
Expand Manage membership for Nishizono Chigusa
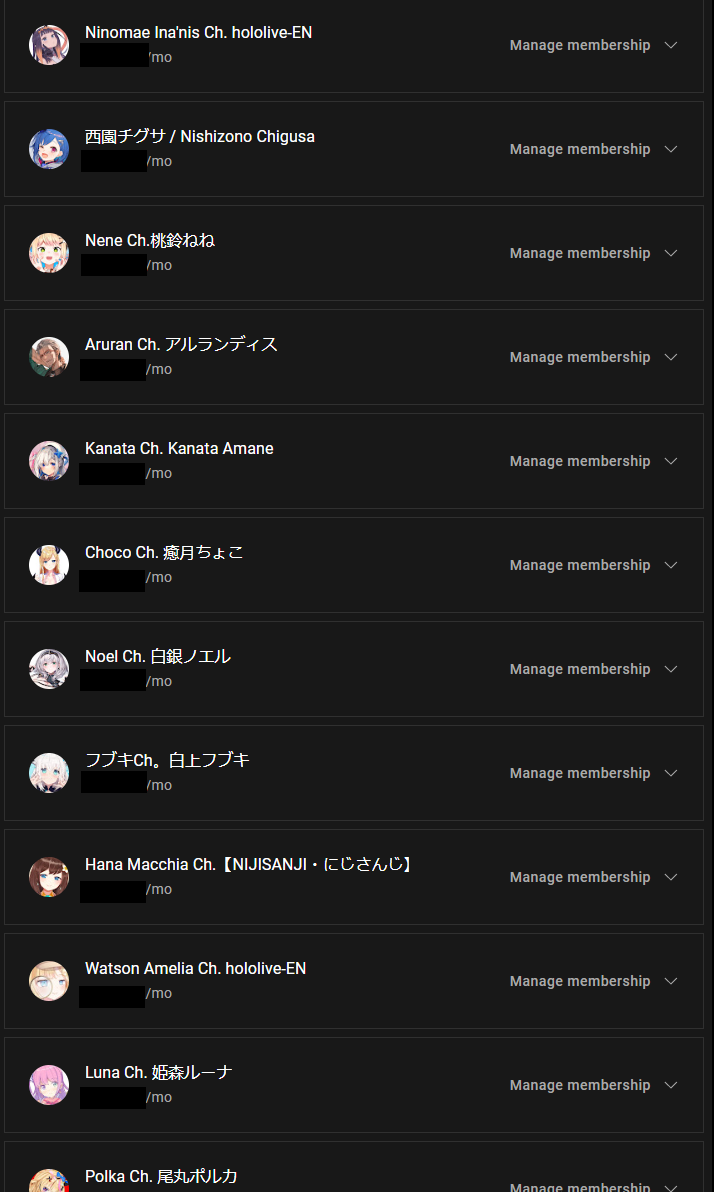coord(593,149)
